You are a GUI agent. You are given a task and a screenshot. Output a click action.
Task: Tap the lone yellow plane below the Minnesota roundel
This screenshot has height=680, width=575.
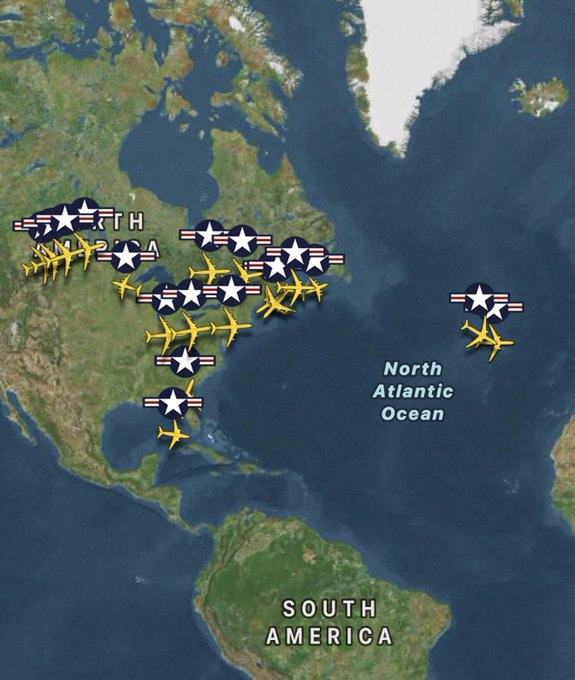pyautogui.click(x=126, y=286)
